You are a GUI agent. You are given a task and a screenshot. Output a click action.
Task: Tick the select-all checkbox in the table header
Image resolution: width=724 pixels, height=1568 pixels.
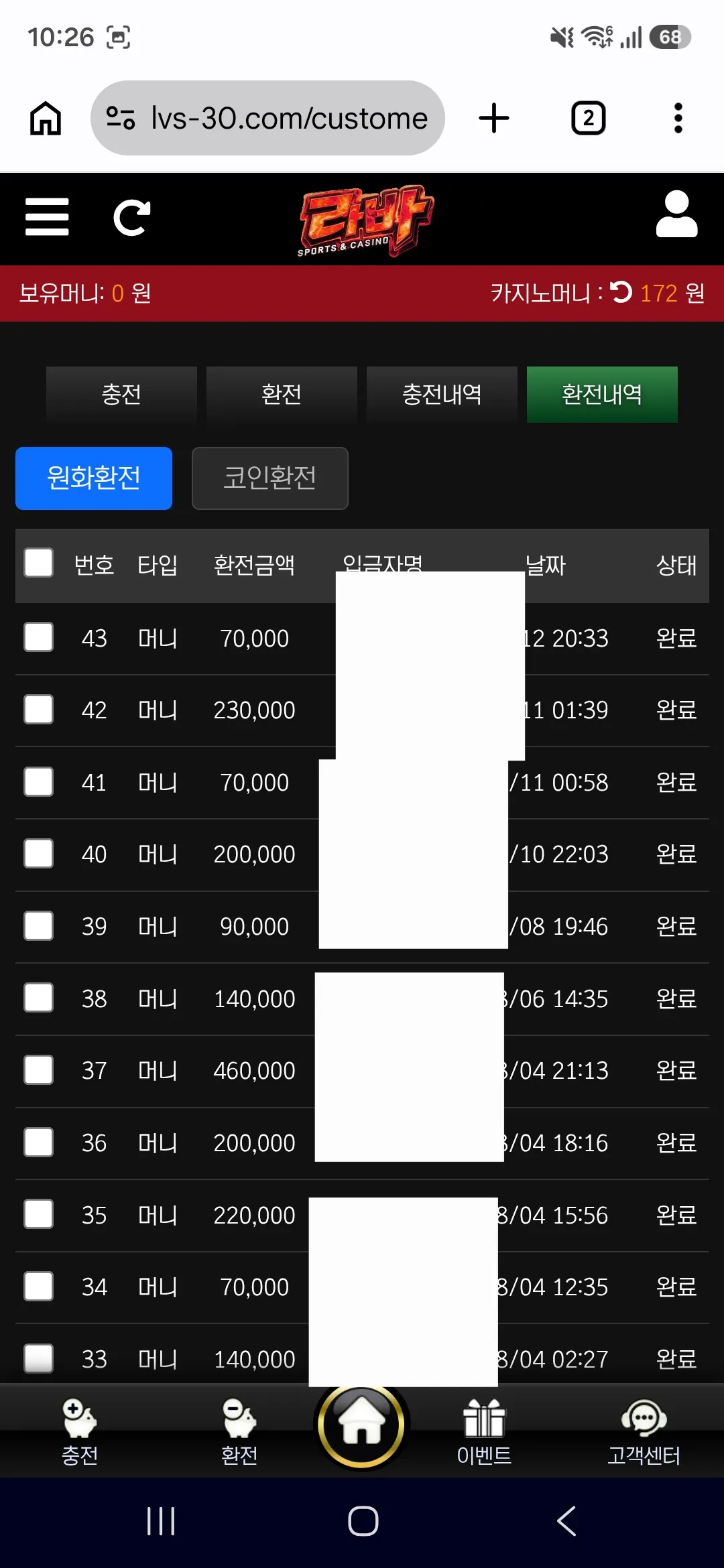point(39,563)
